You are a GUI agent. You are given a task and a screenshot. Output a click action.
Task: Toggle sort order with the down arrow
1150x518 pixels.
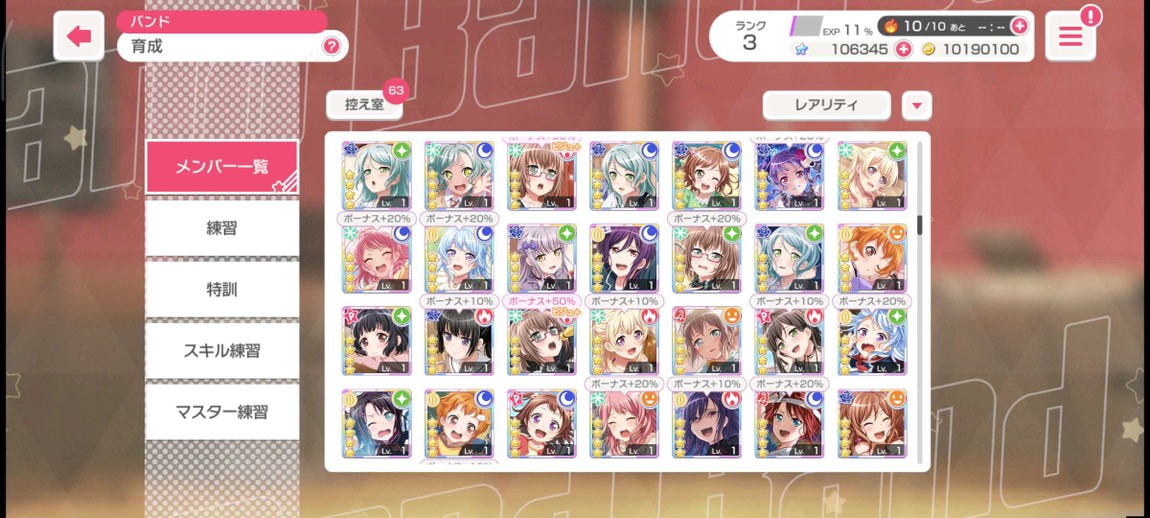[x=916, y=105]
